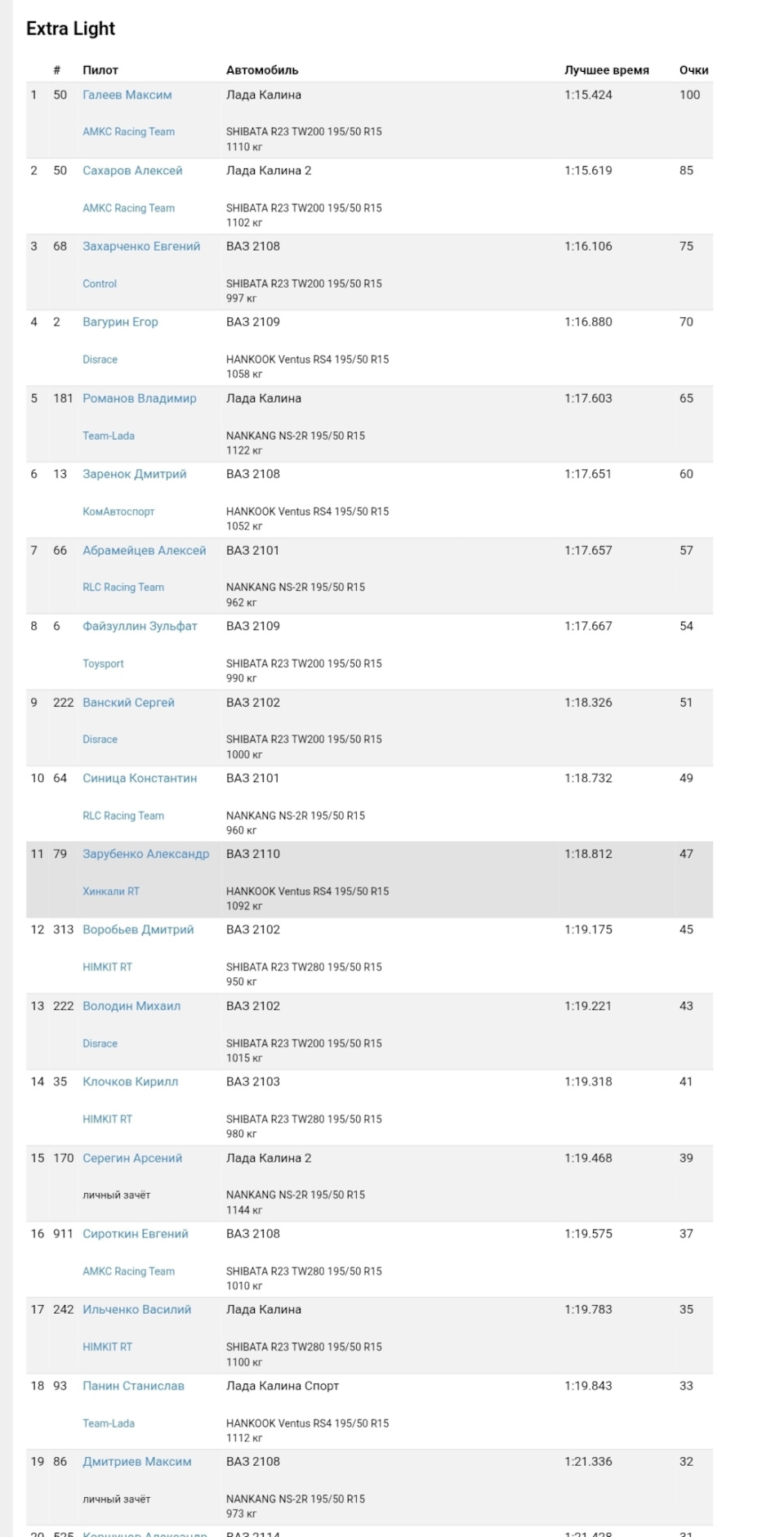Open the Хинкали RT team link
This screenshot has height=1537, width=784.
(x=111, y=891)
